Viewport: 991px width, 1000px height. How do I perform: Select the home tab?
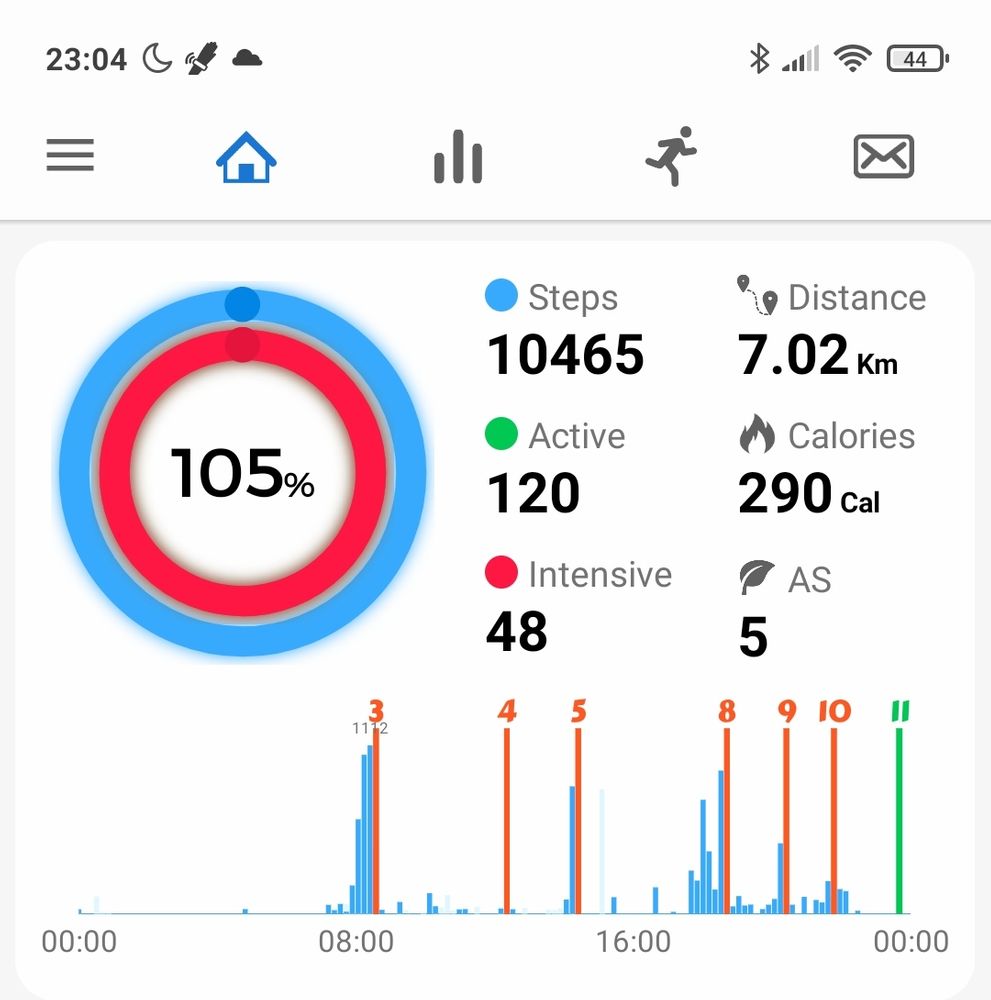pyautogui.click(x=246, y=157)
